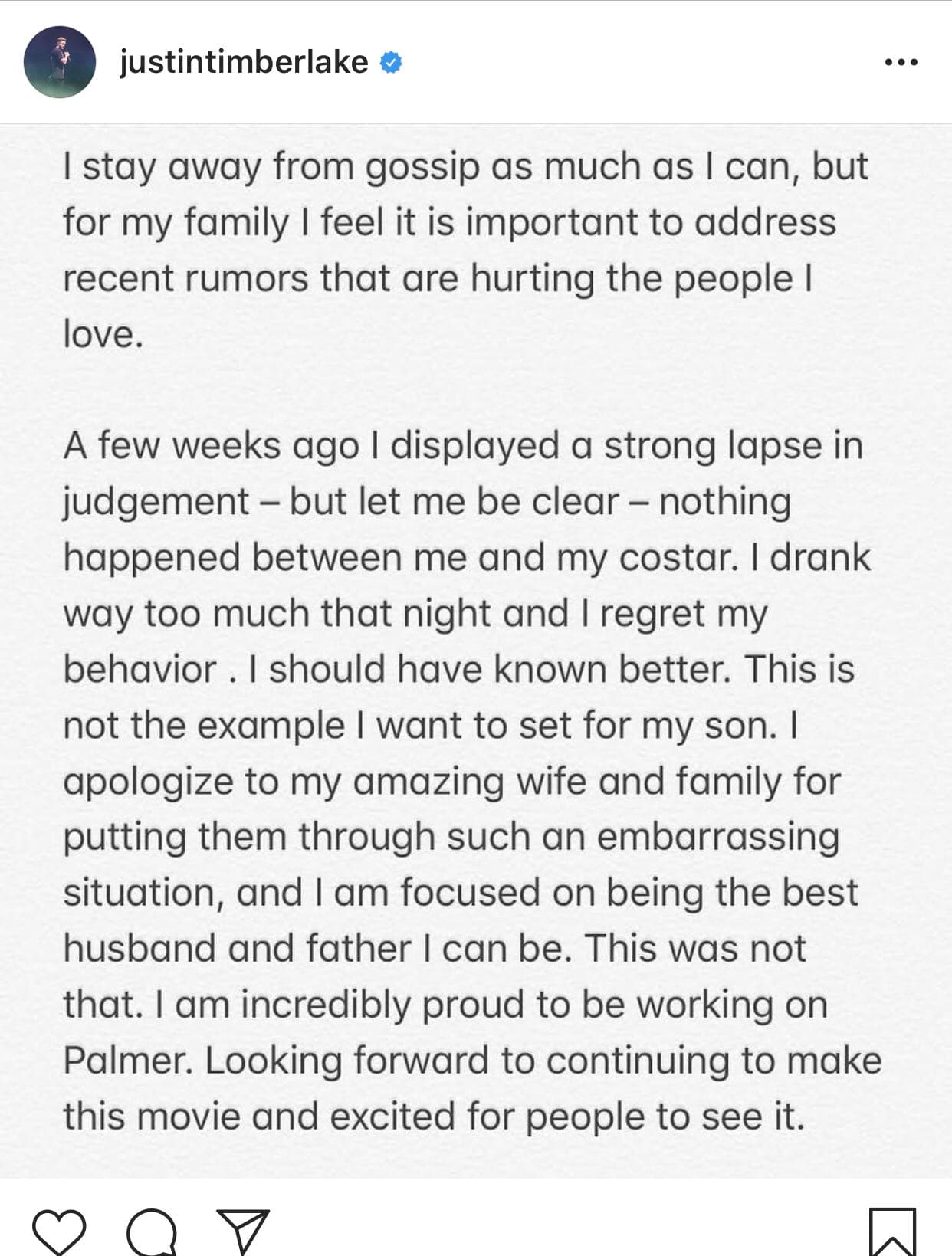Open justintimberlake's profile picture
This screenshot has width=952, height=1256.
click(x=59, y=62)
